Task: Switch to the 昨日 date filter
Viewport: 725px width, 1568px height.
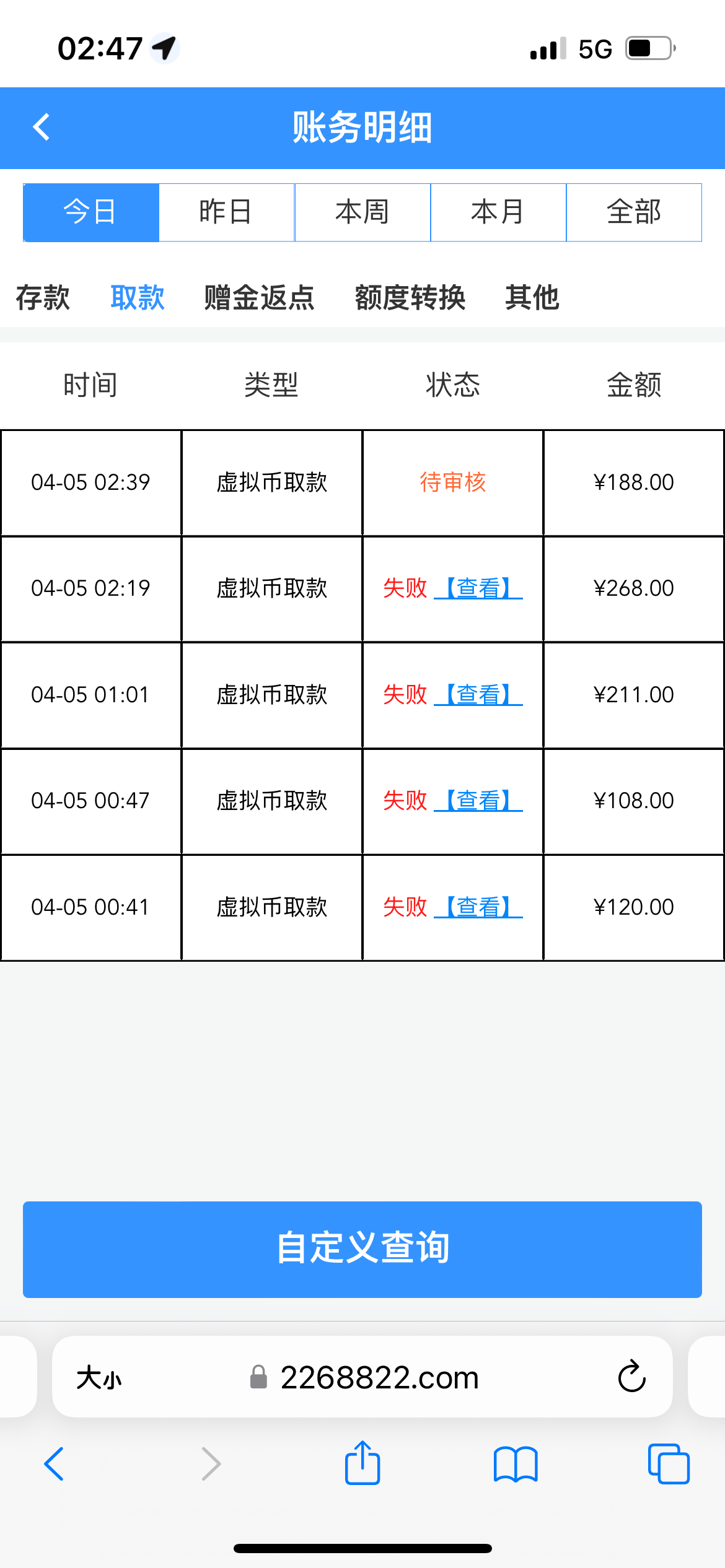Action: click(x=226, y=212)
